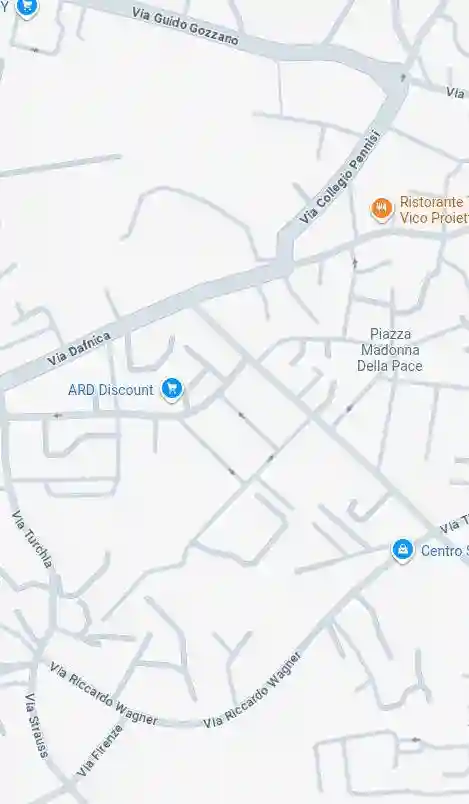The width and height of the screenshot is (469, 804).
Task: Select the Ristorante place marker
Action: coord(381,209)
